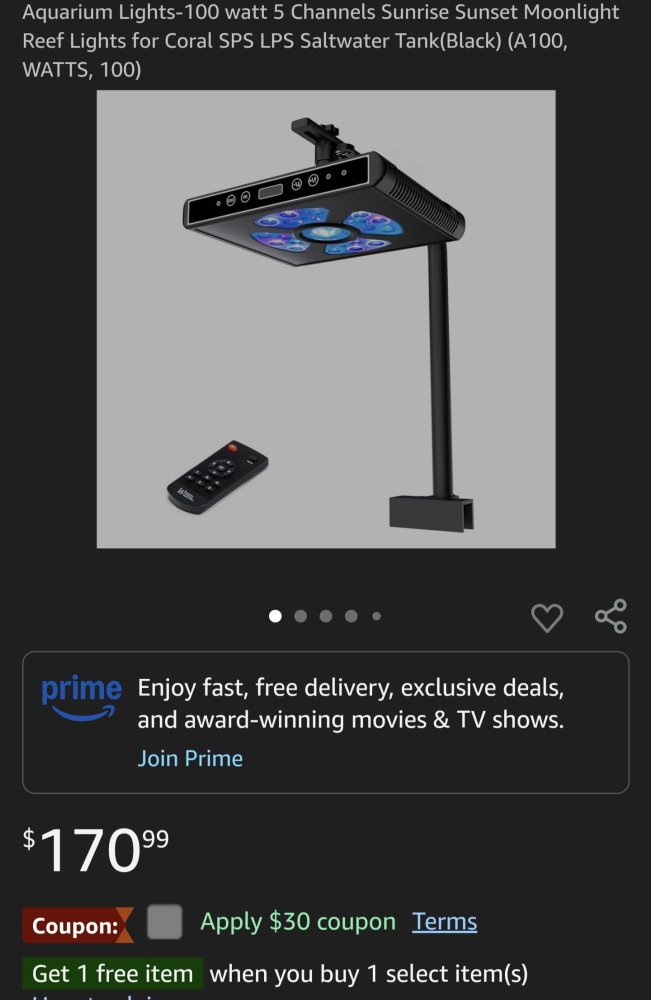This screenshot has width=651, height=1000.
Task: Open the aquarium light product image
Action: click(x=326, y=319)
